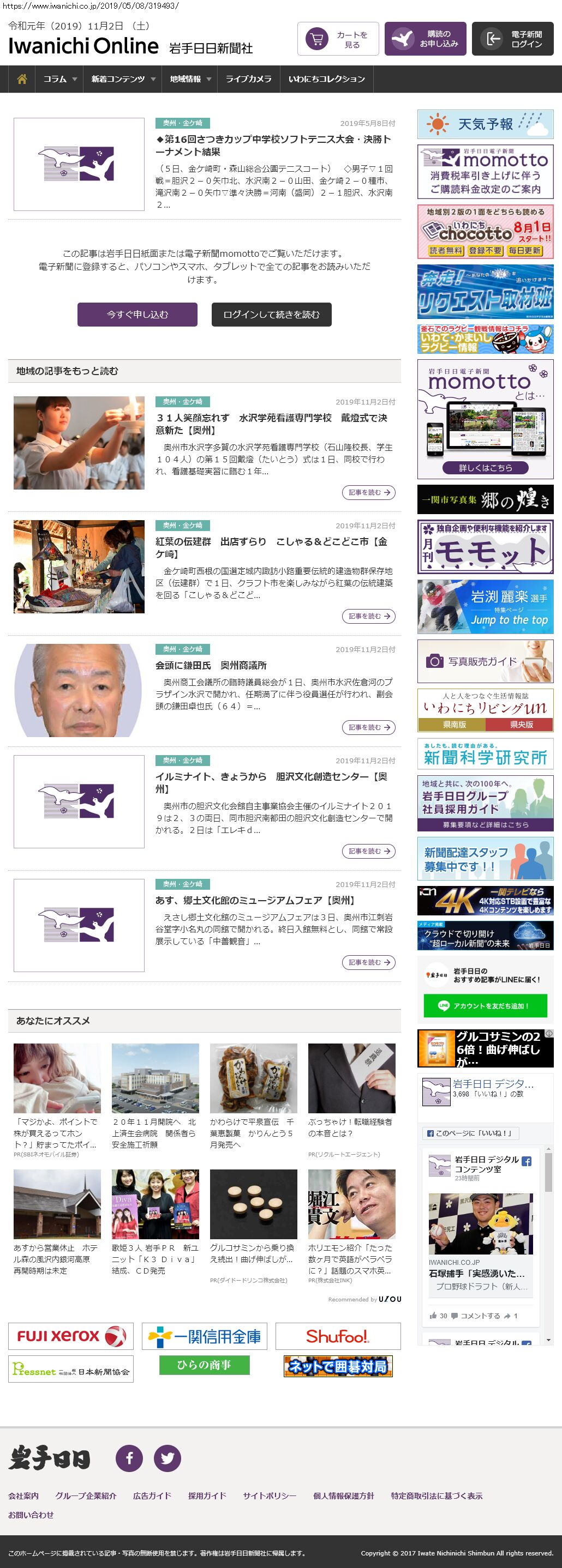This screenshot has width=562, height=1568.
Task: Open recommended item 北上済生会病院 安全施工祈願
Action: 154,1132
